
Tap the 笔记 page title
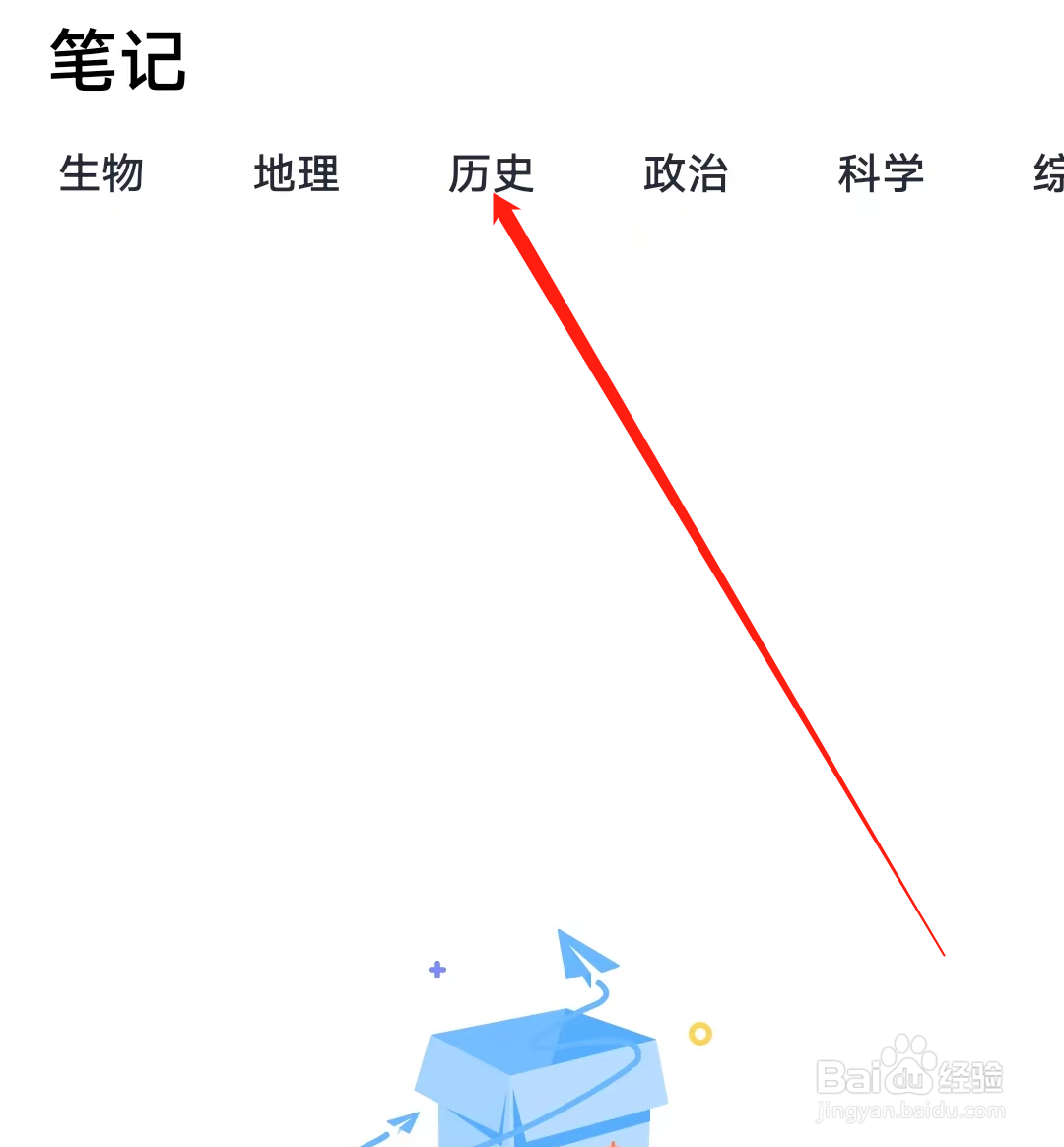[x=118, y=61]
